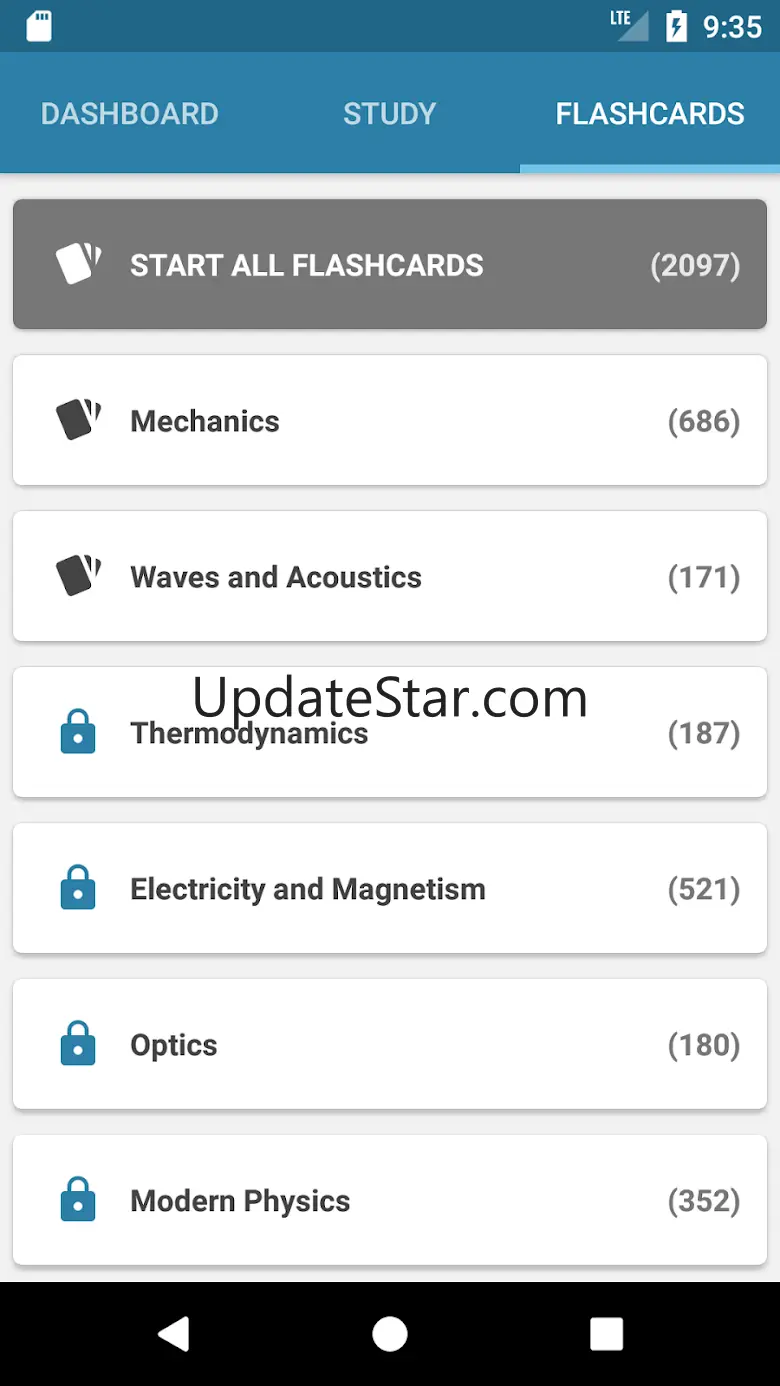Open the Mechanics flashcard deck
The width and height of the screenshot is (780, 1386).
pyautogui.click(x=390, y=421)
